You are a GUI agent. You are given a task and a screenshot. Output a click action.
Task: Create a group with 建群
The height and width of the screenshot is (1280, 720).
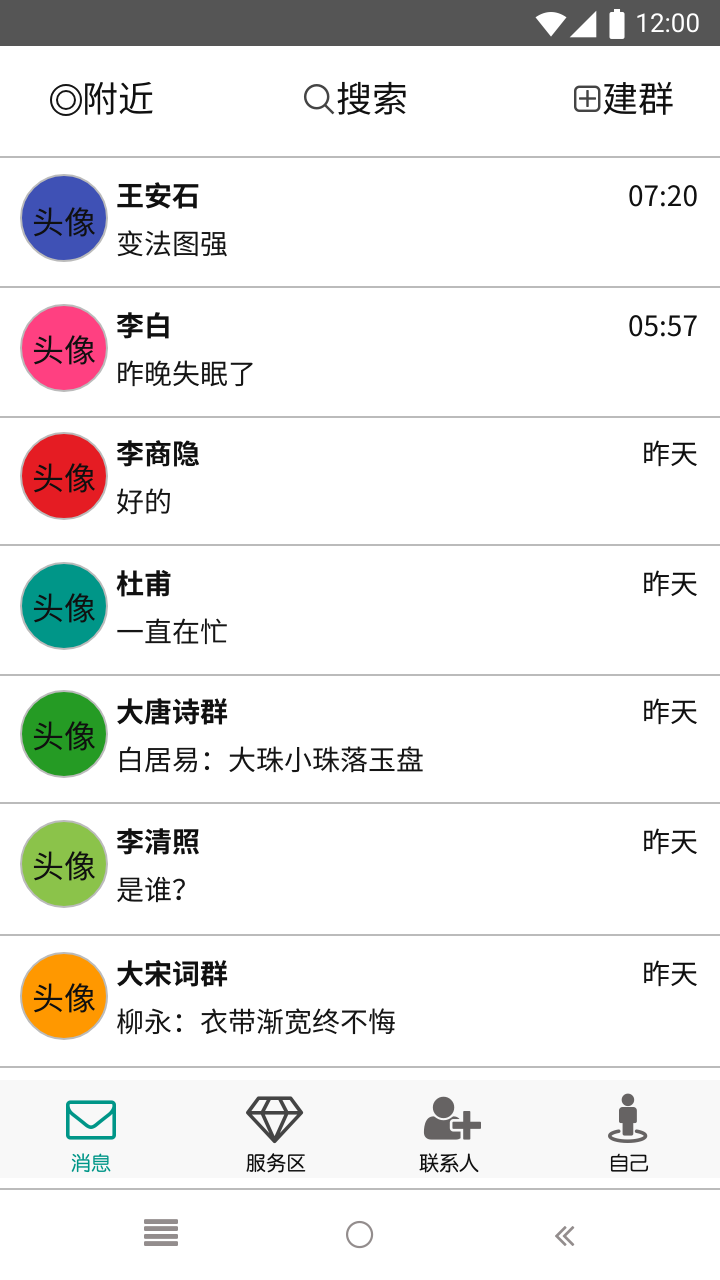623,100
